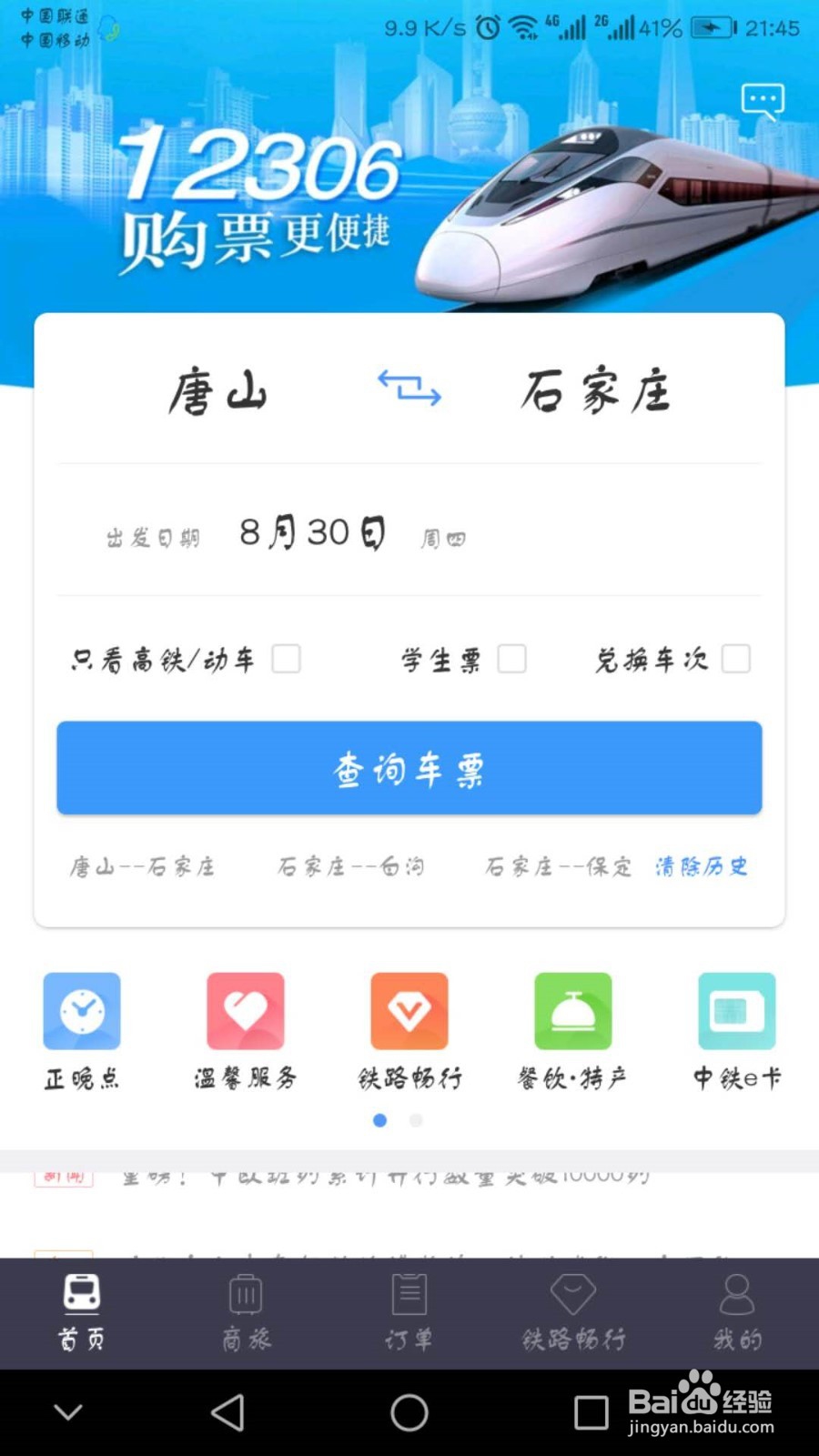819x1456 pixels.
Task: Open the 温馨服务 service icon
Action: coord(244,1010)
